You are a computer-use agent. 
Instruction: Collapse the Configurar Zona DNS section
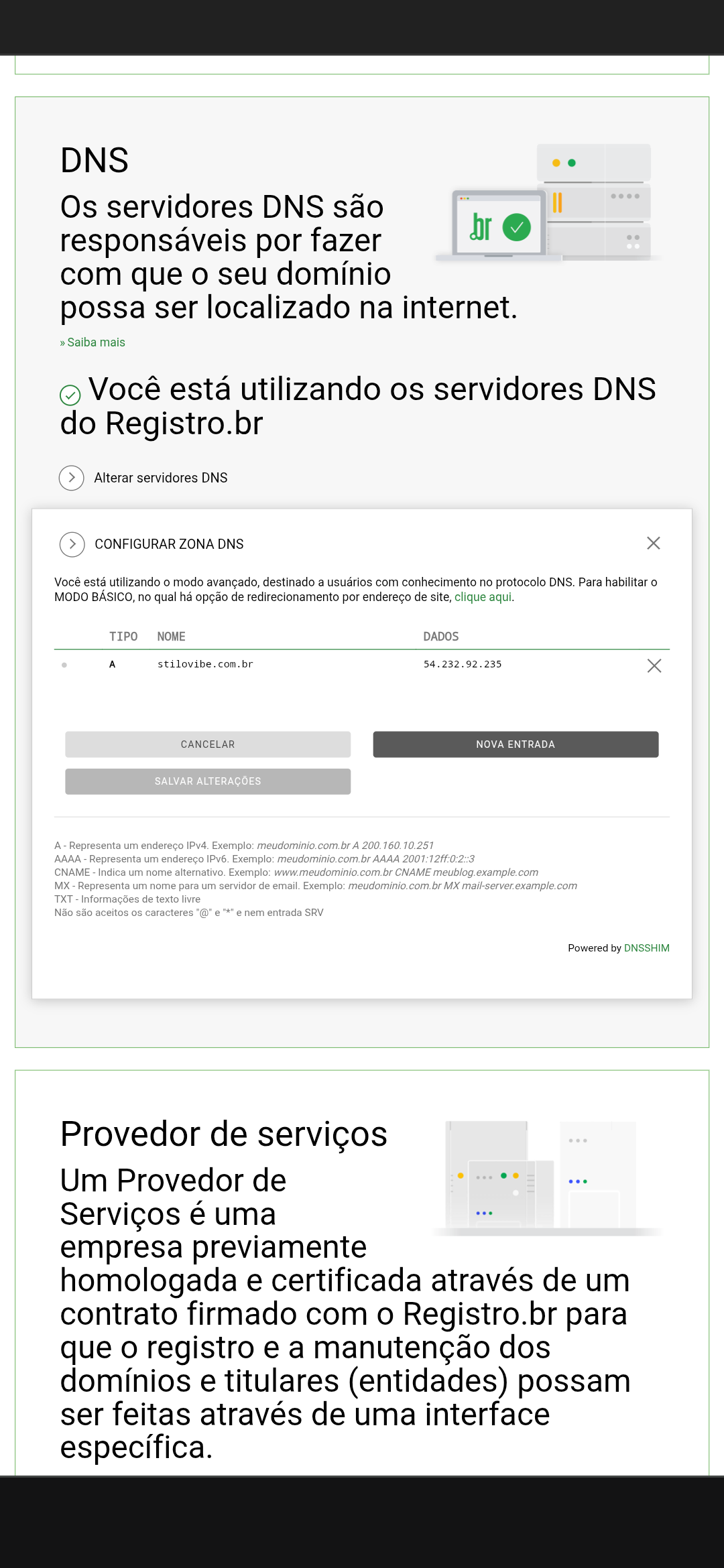[72, 544]
